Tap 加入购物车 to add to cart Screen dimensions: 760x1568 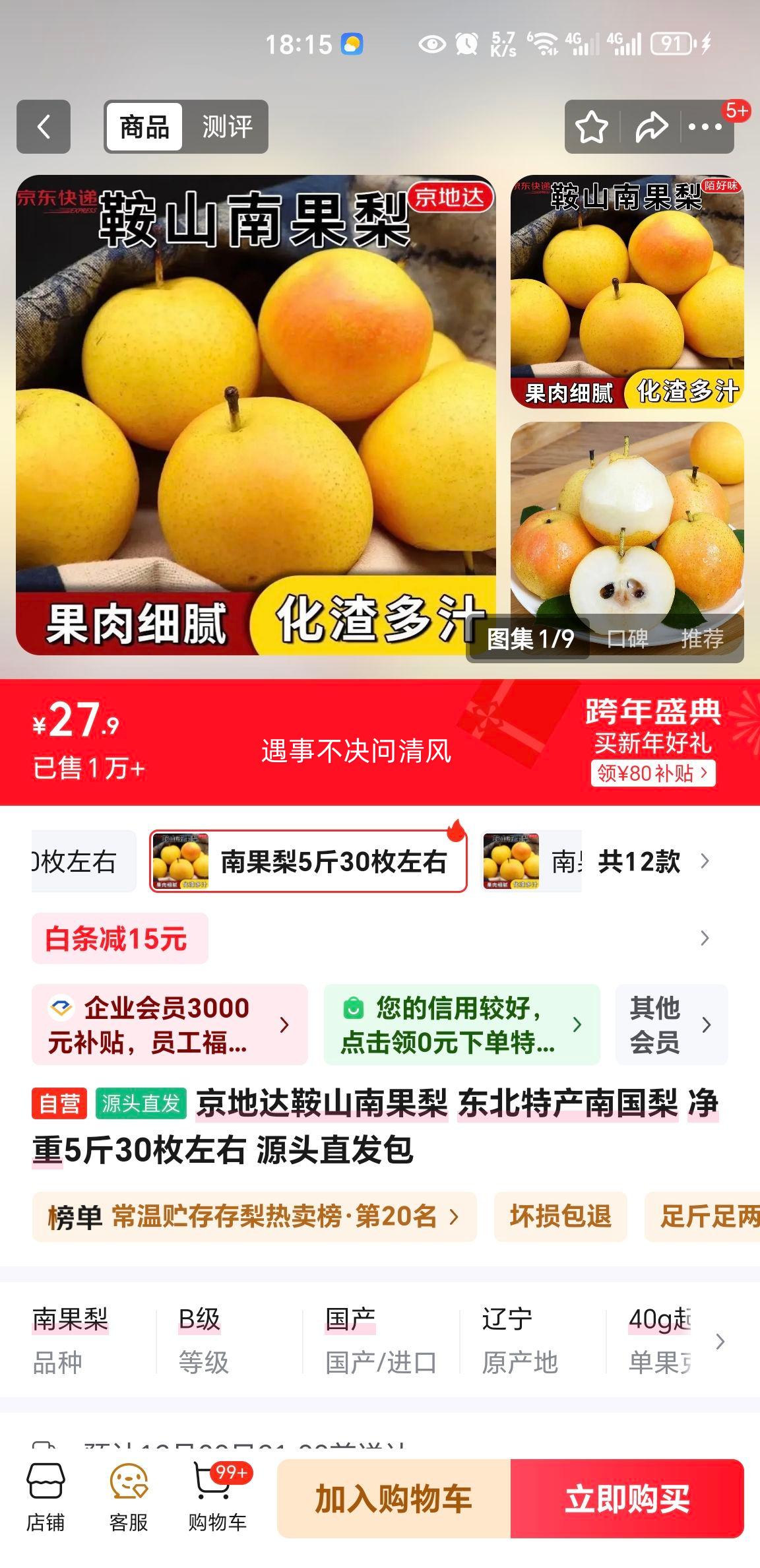394,1498
